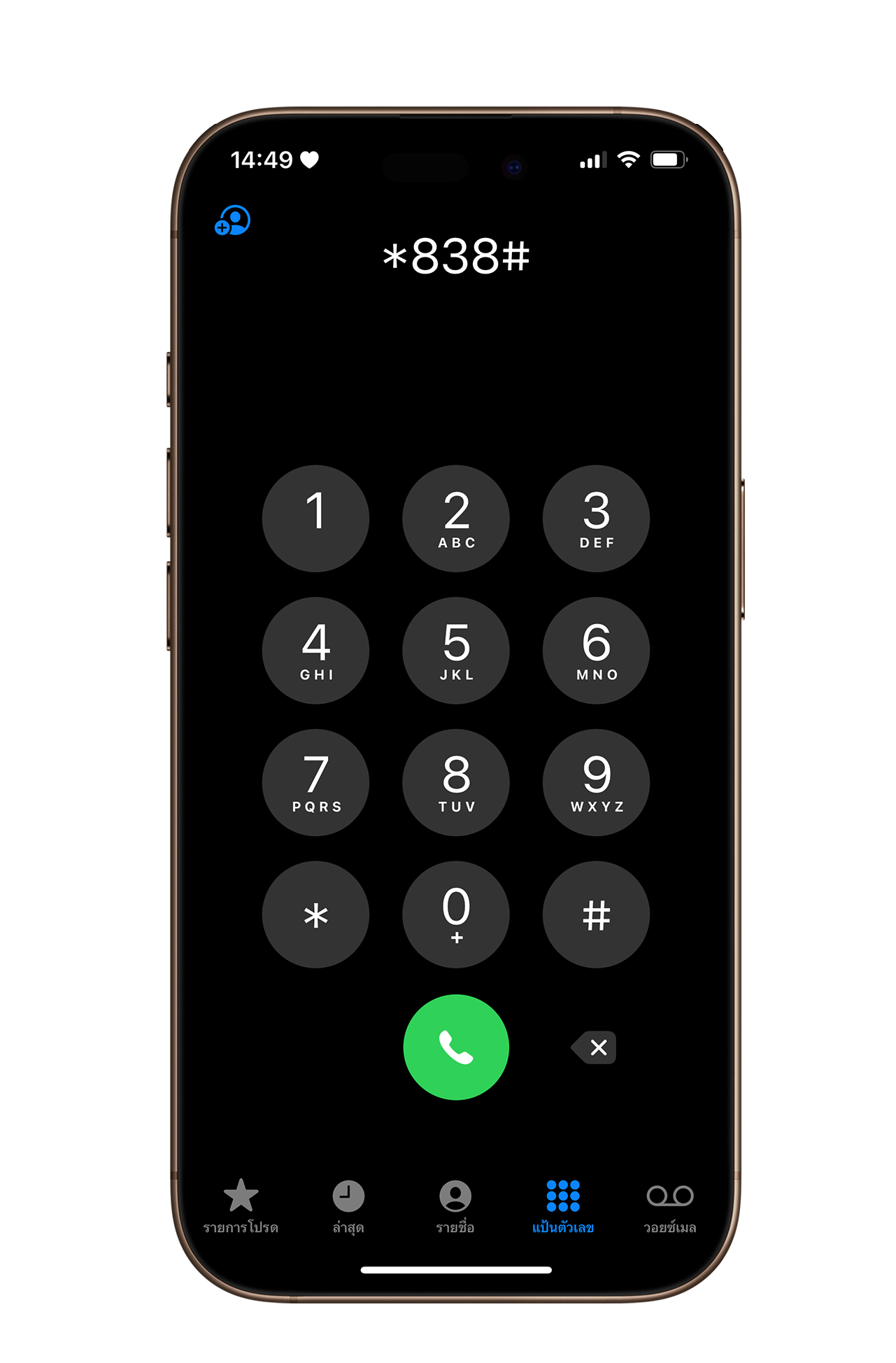
Task: Enter the hash key
Action: tap(596, 914)
